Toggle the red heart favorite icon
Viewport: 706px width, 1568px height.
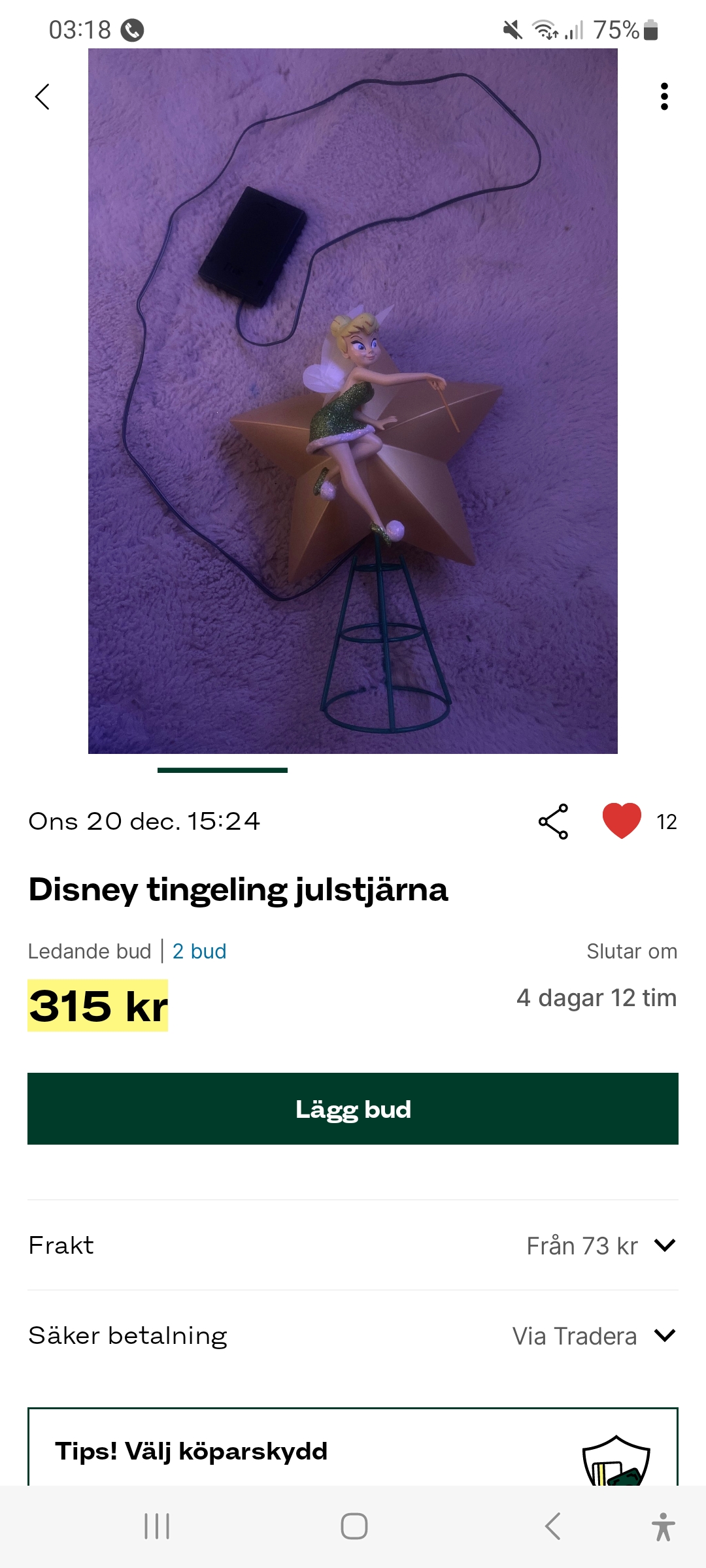point(622,821)
